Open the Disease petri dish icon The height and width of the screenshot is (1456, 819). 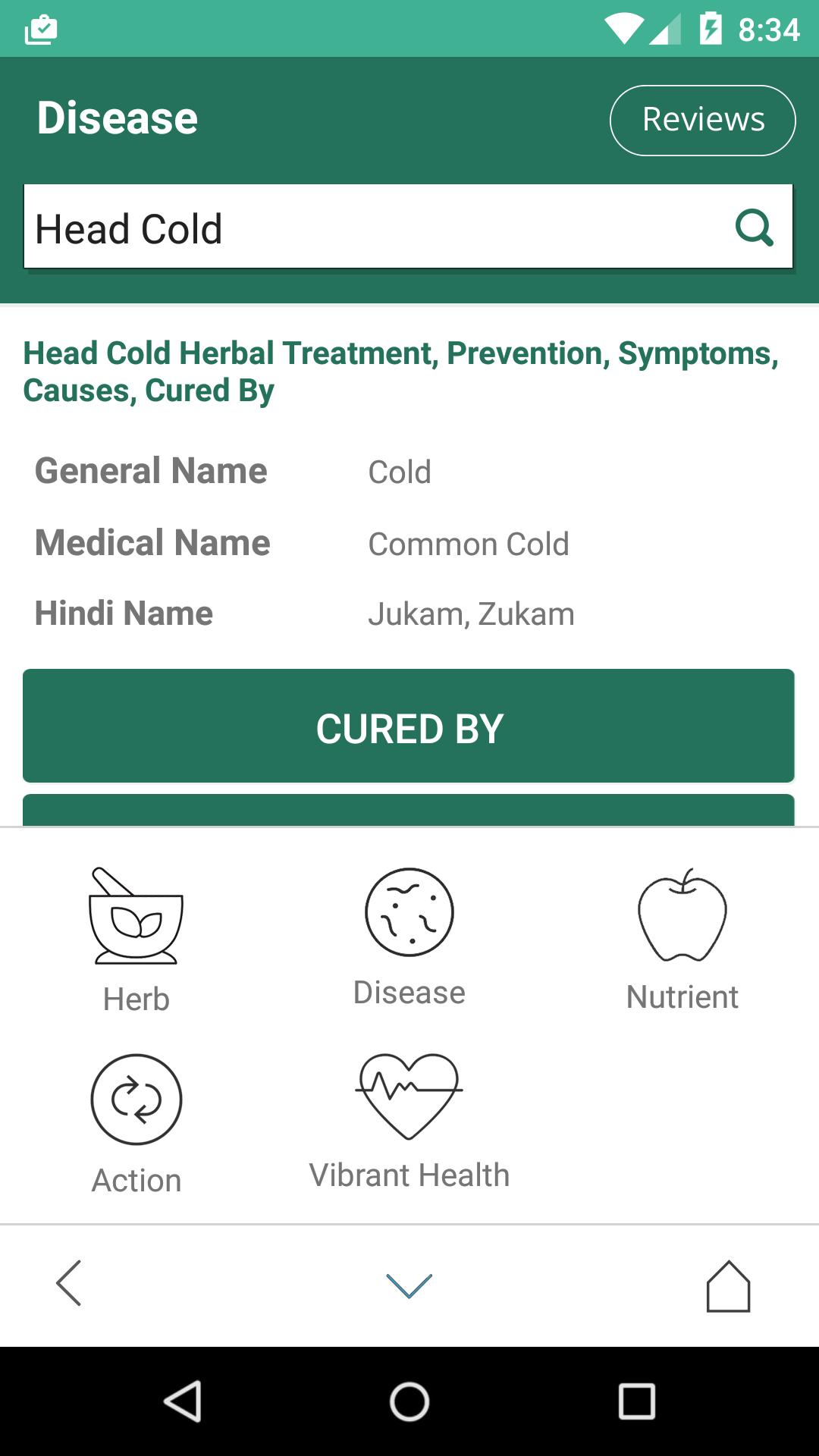[x=409, y=914]
